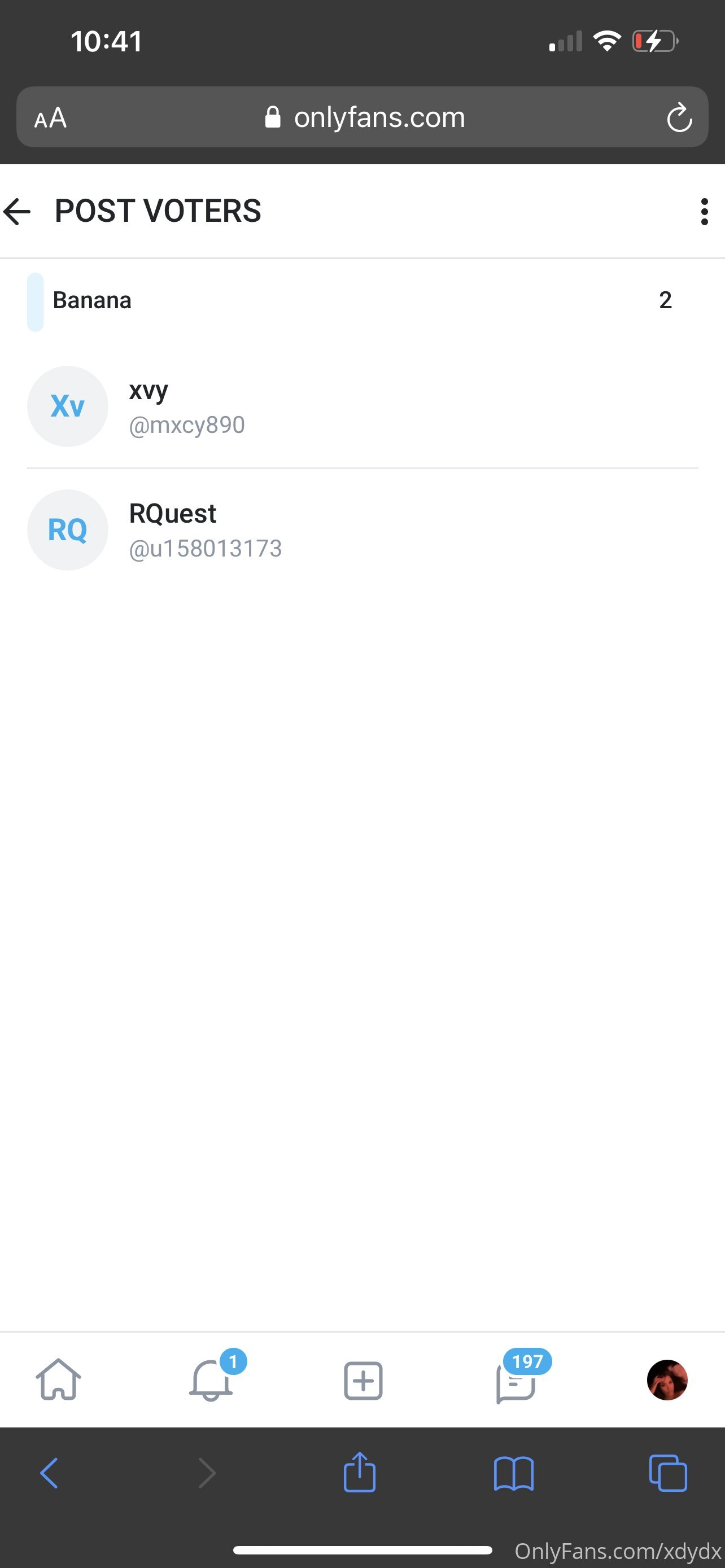Create a new post
The width and height of the screenshot is (725, 1568).
pyautogui.click(x=364, y=1381)
